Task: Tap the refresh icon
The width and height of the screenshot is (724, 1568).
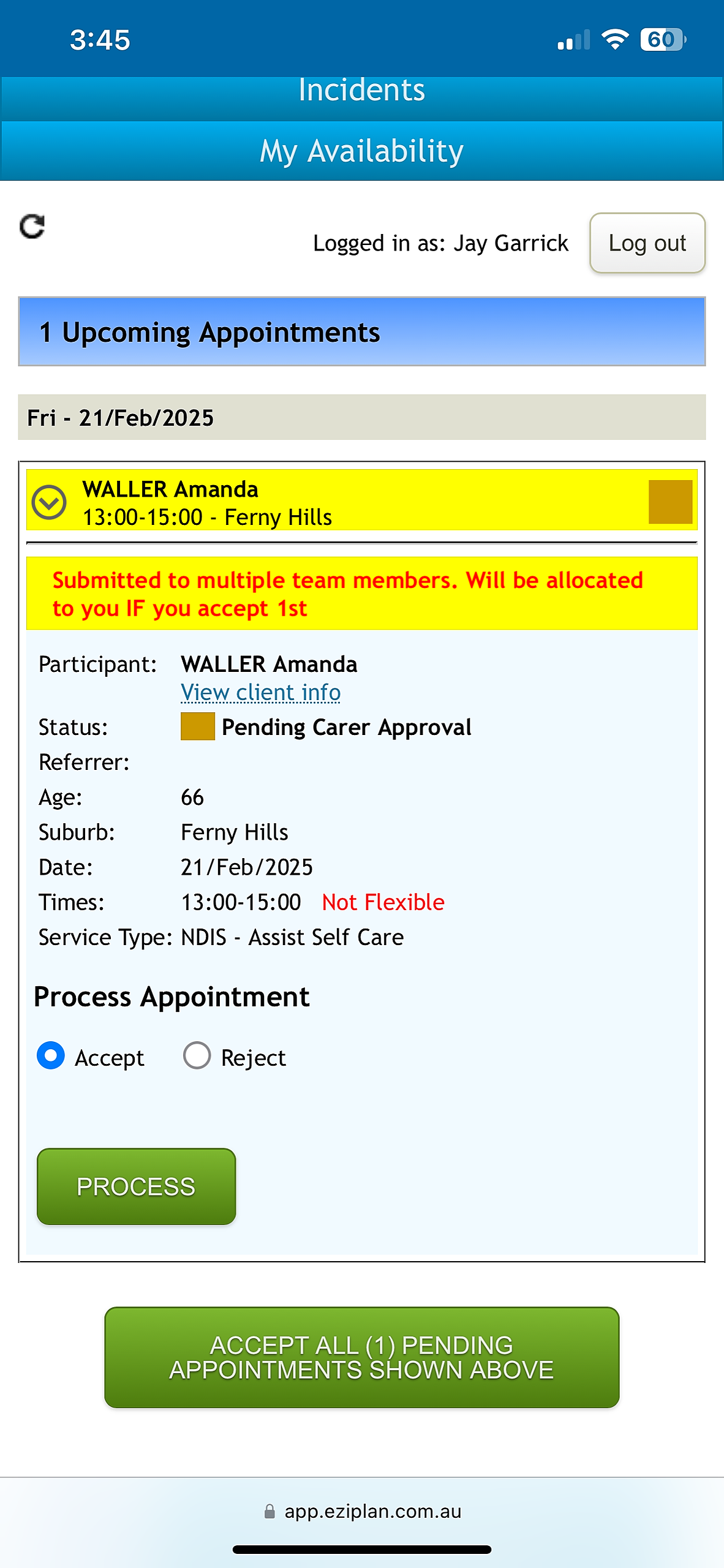Action: 32,227
